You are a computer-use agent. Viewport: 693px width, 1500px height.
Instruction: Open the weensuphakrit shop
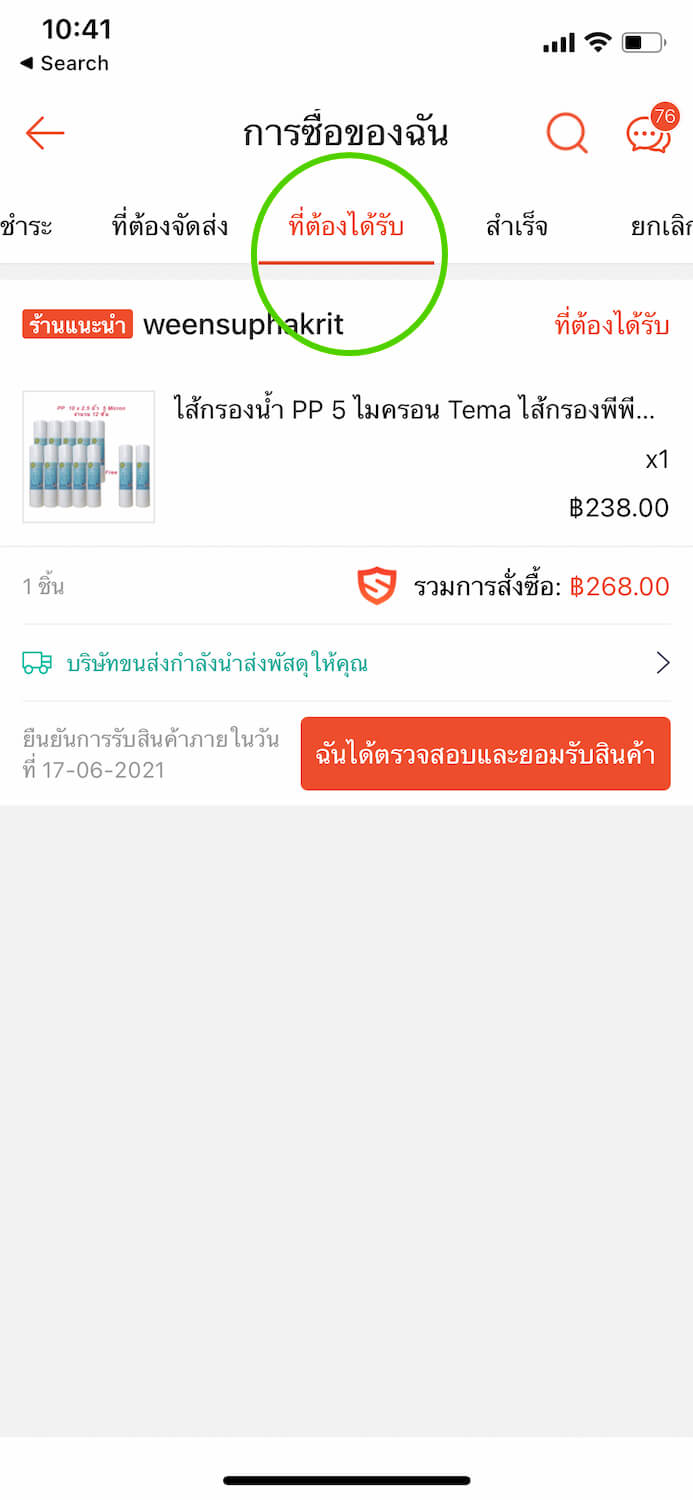tap(243, 324)
